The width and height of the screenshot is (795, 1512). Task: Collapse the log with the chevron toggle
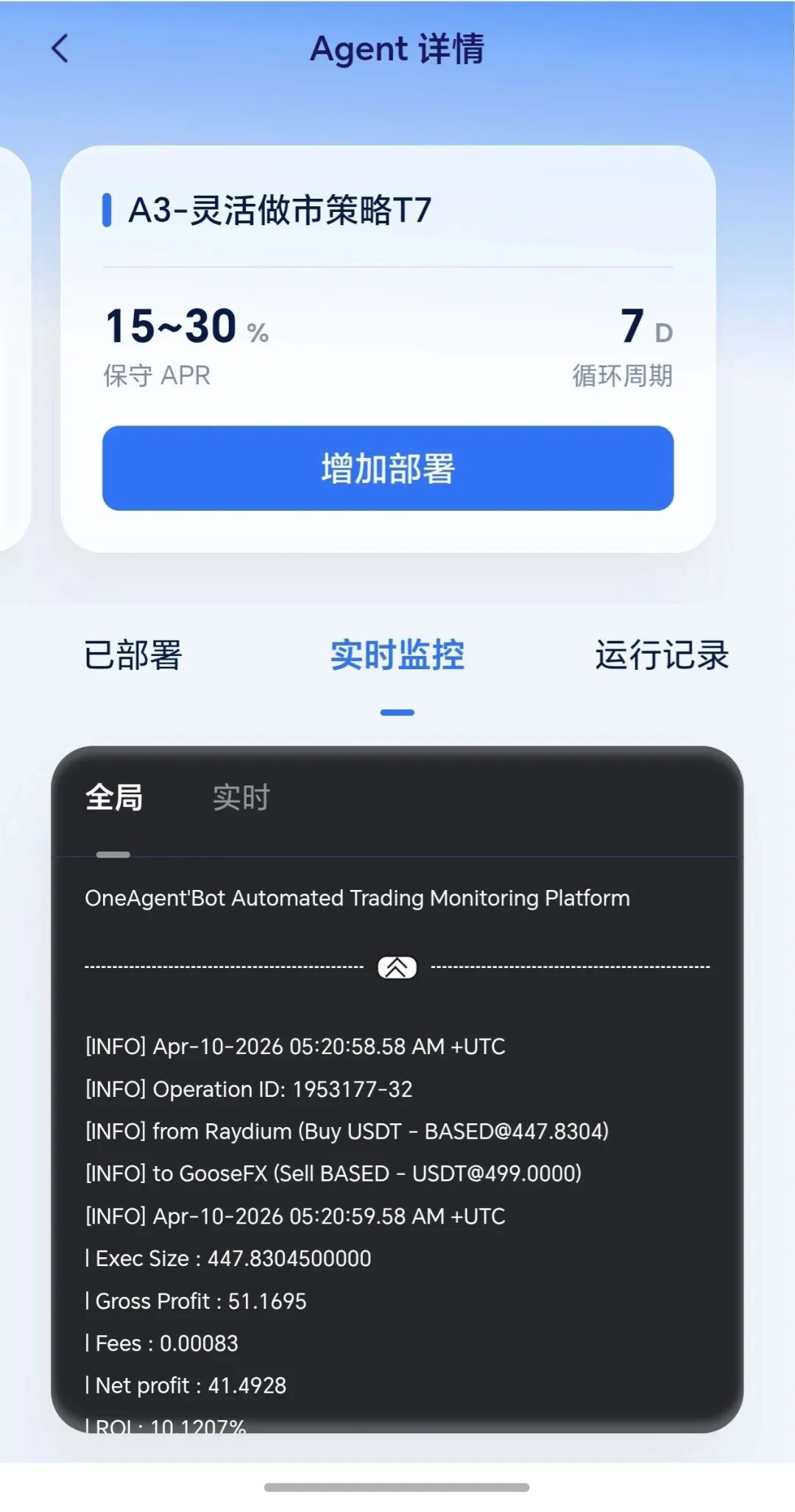click(x=397, y=967)
